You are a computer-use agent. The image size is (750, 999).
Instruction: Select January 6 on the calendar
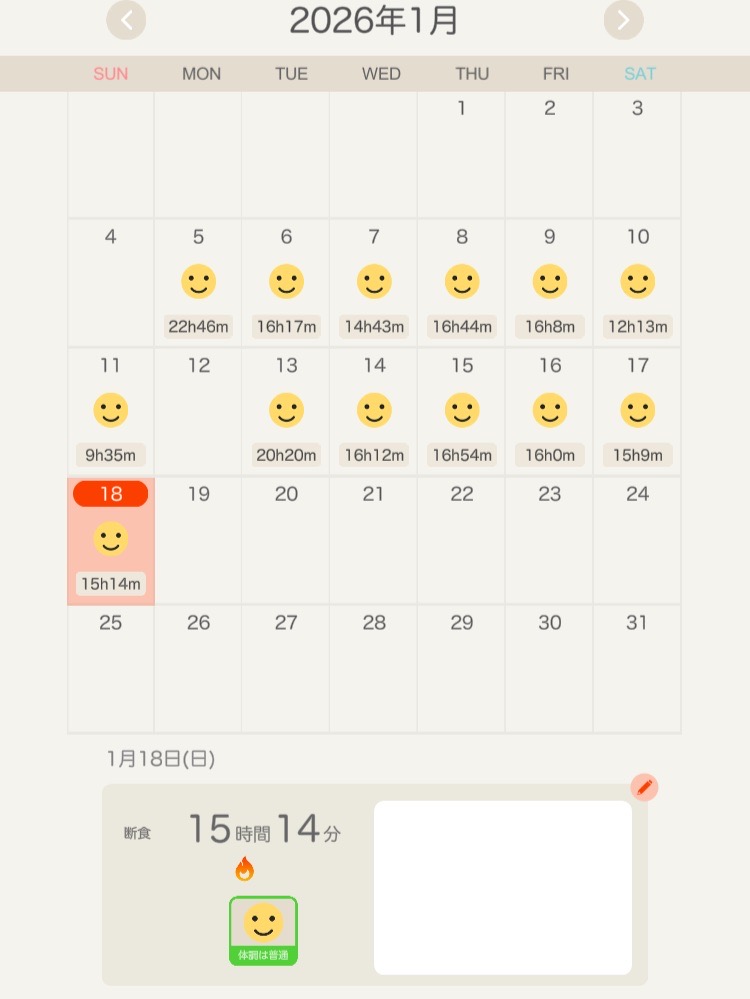click(x=286, y=283)
